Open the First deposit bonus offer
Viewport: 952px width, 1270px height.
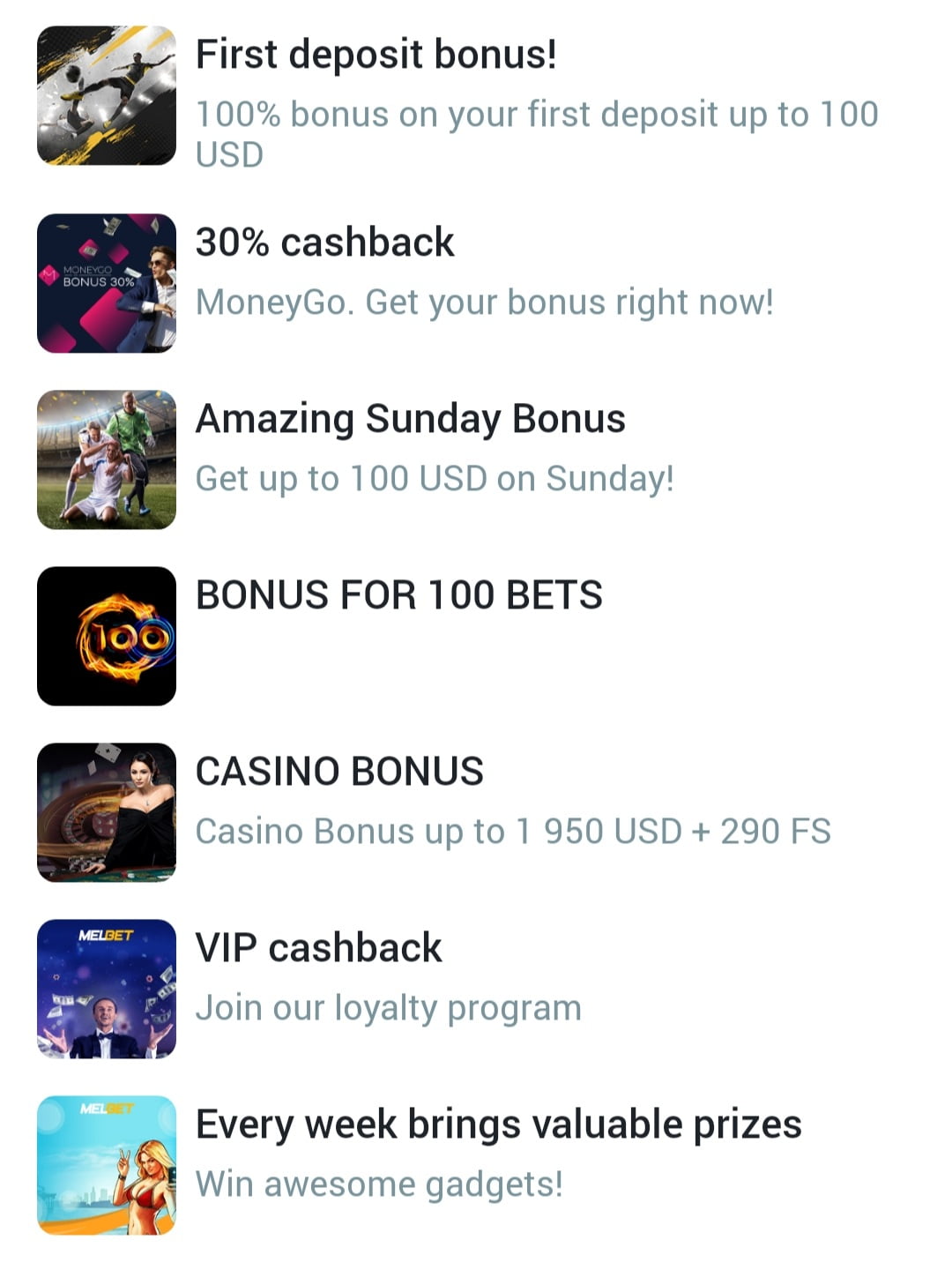(376, 55)
